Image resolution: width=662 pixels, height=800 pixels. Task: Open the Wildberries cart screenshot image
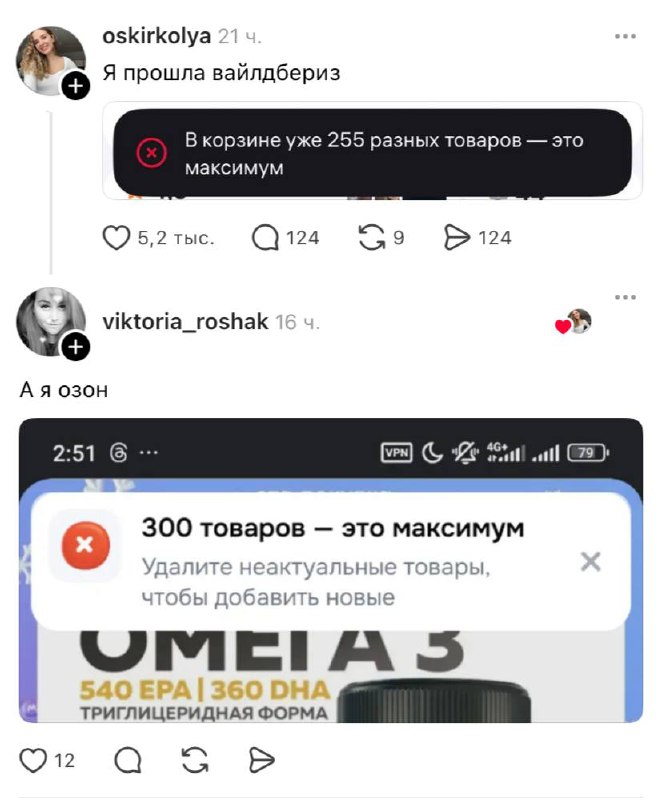(372, 150)
